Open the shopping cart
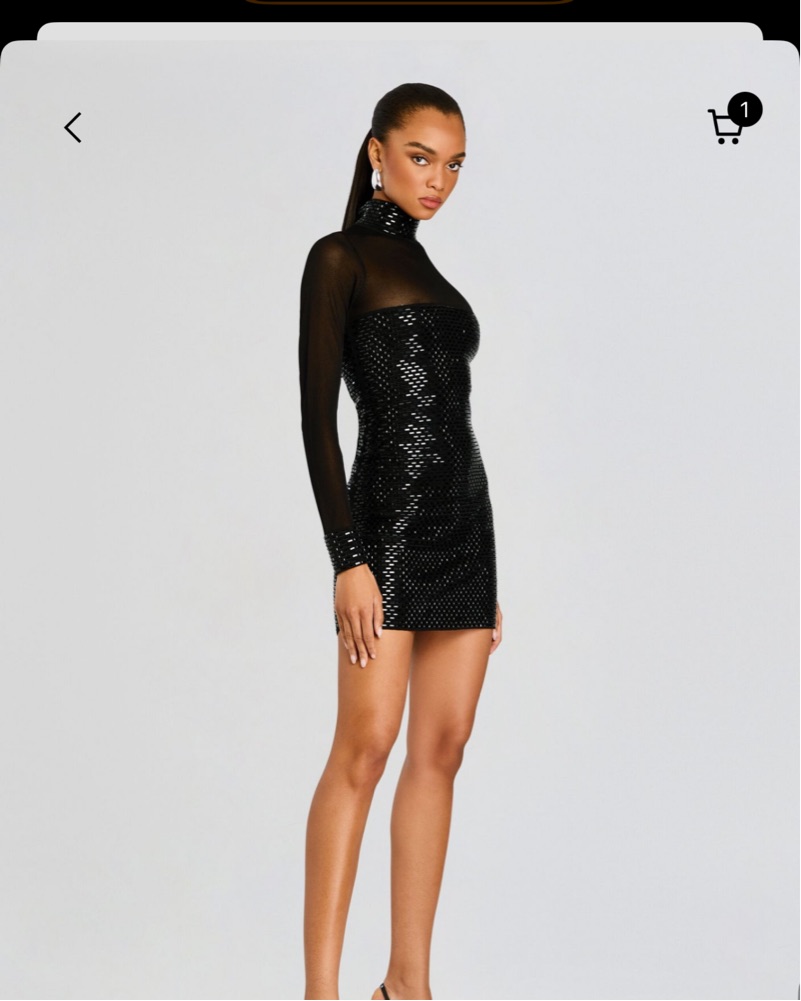 tap(727, 126)
